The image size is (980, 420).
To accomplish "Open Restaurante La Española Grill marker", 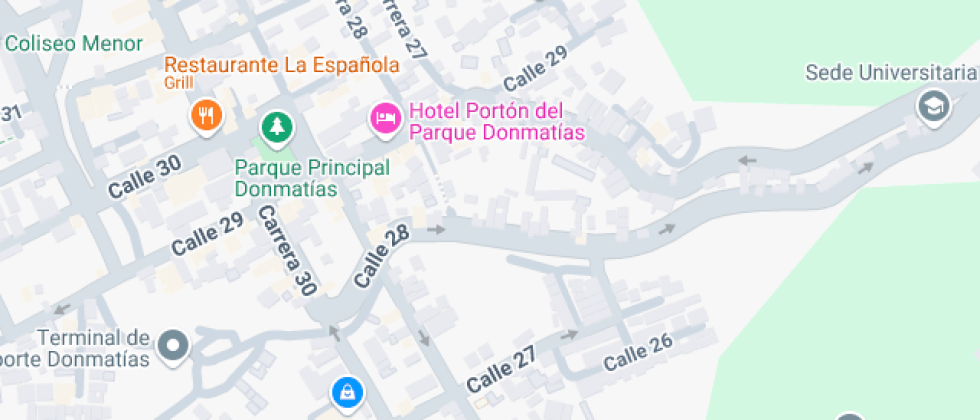I will pyautogui.click(x=206, y=115).
